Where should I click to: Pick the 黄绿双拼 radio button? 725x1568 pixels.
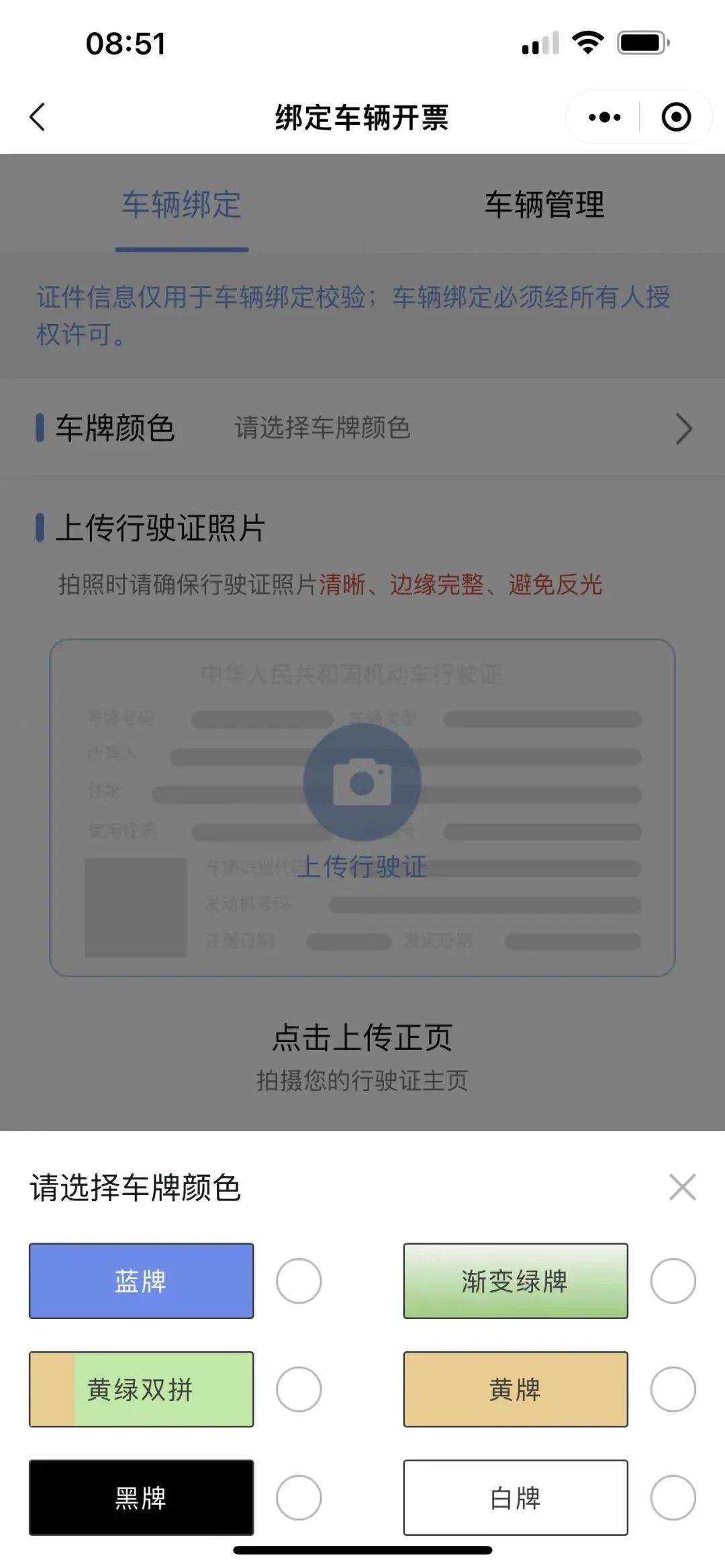coord(299,1389)
